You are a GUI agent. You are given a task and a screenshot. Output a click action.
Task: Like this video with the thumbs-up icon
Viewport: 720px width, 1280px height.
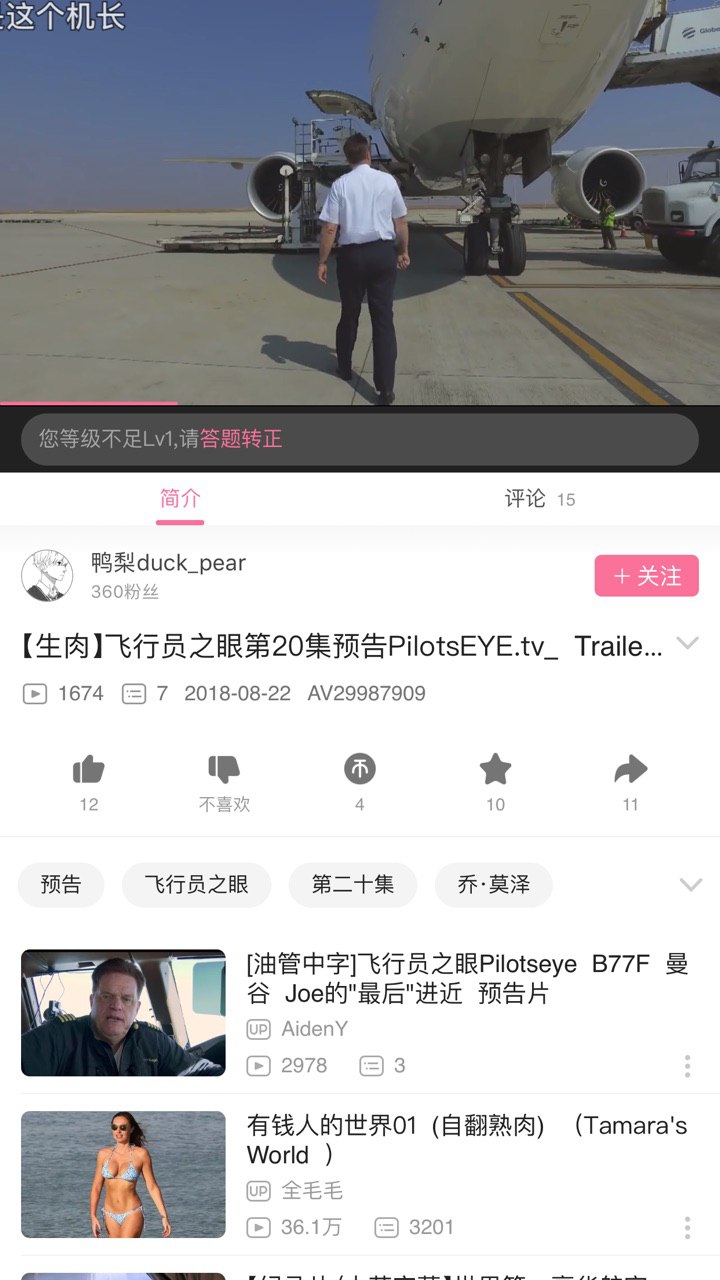[89, 770]
